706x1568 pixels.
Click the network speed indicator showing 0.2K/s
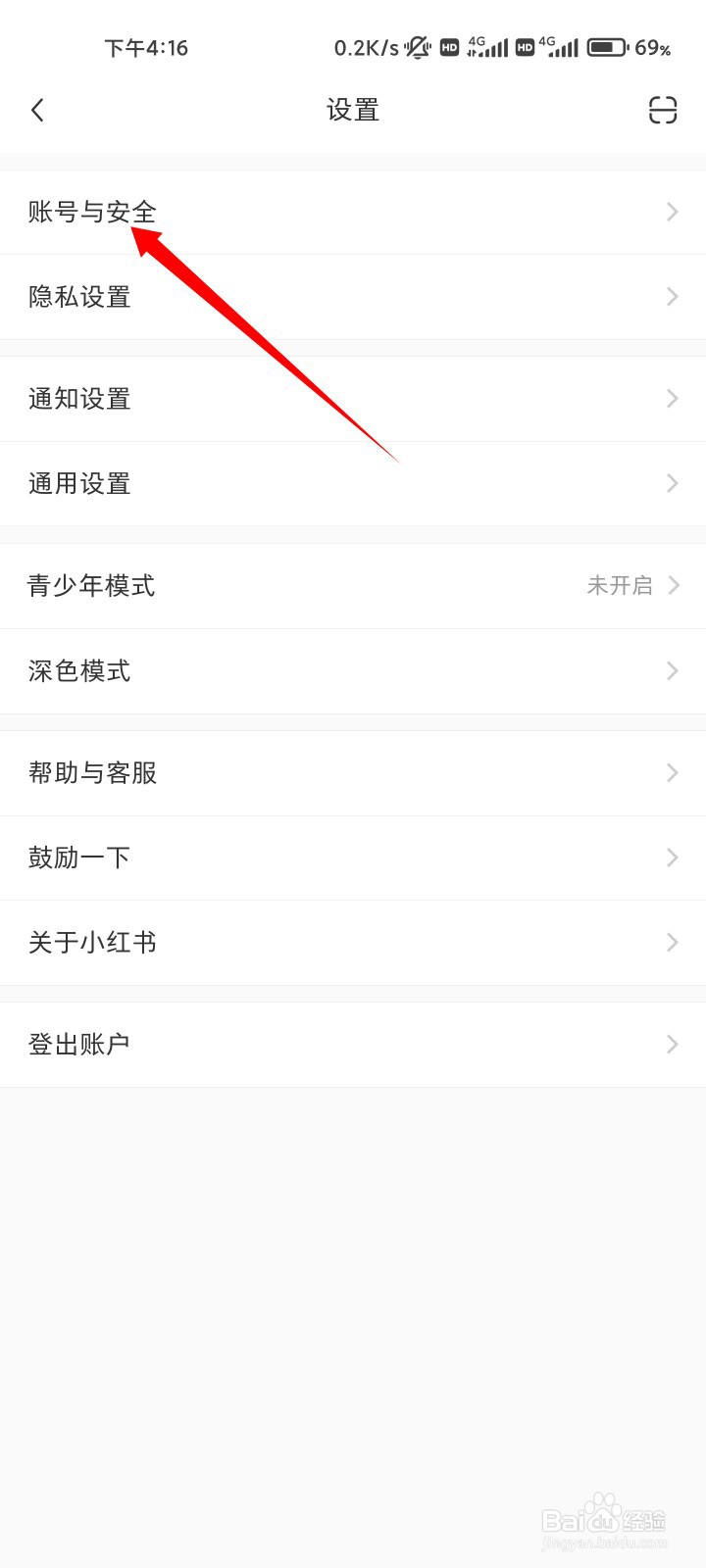point(363,46)
